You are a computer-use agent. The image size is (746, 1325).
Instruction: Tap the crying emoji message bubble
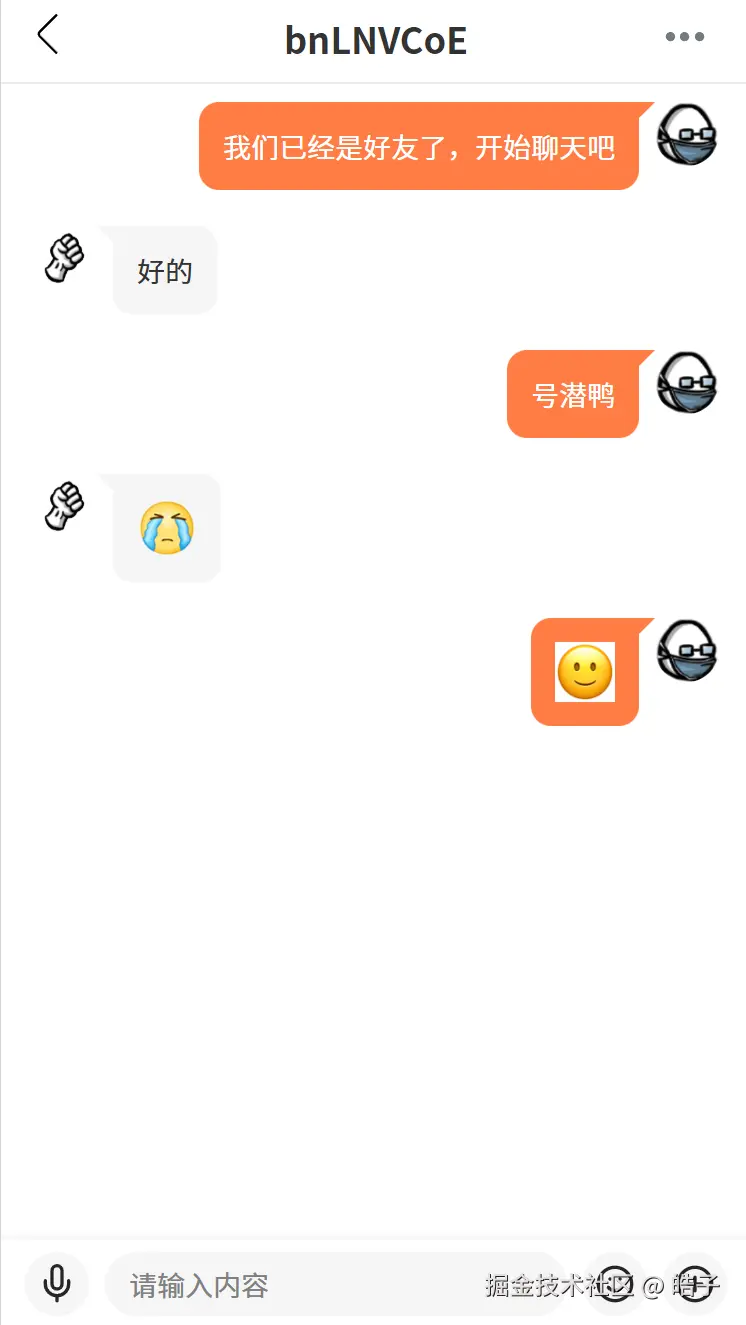pyautogui.click(x=166, y=528)
